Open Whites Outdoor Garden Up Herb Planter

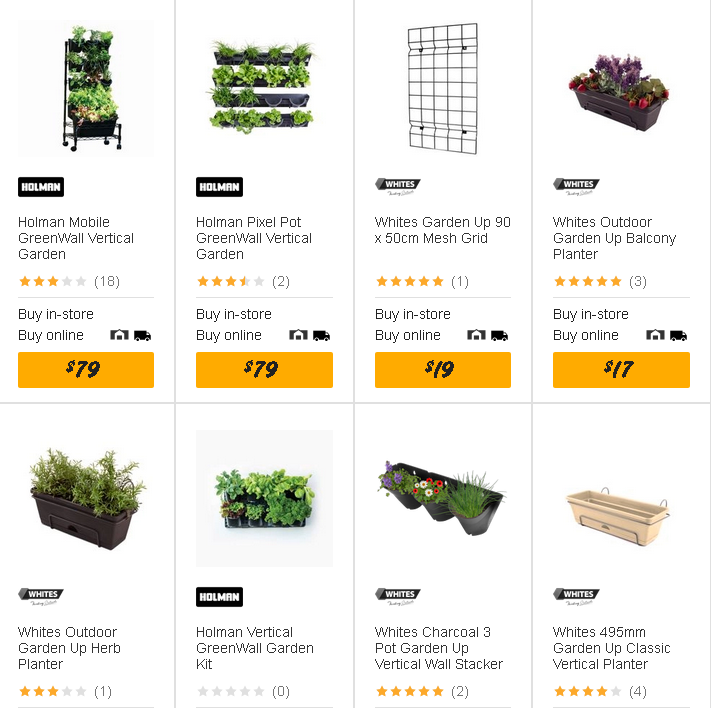tap(69, 648)
